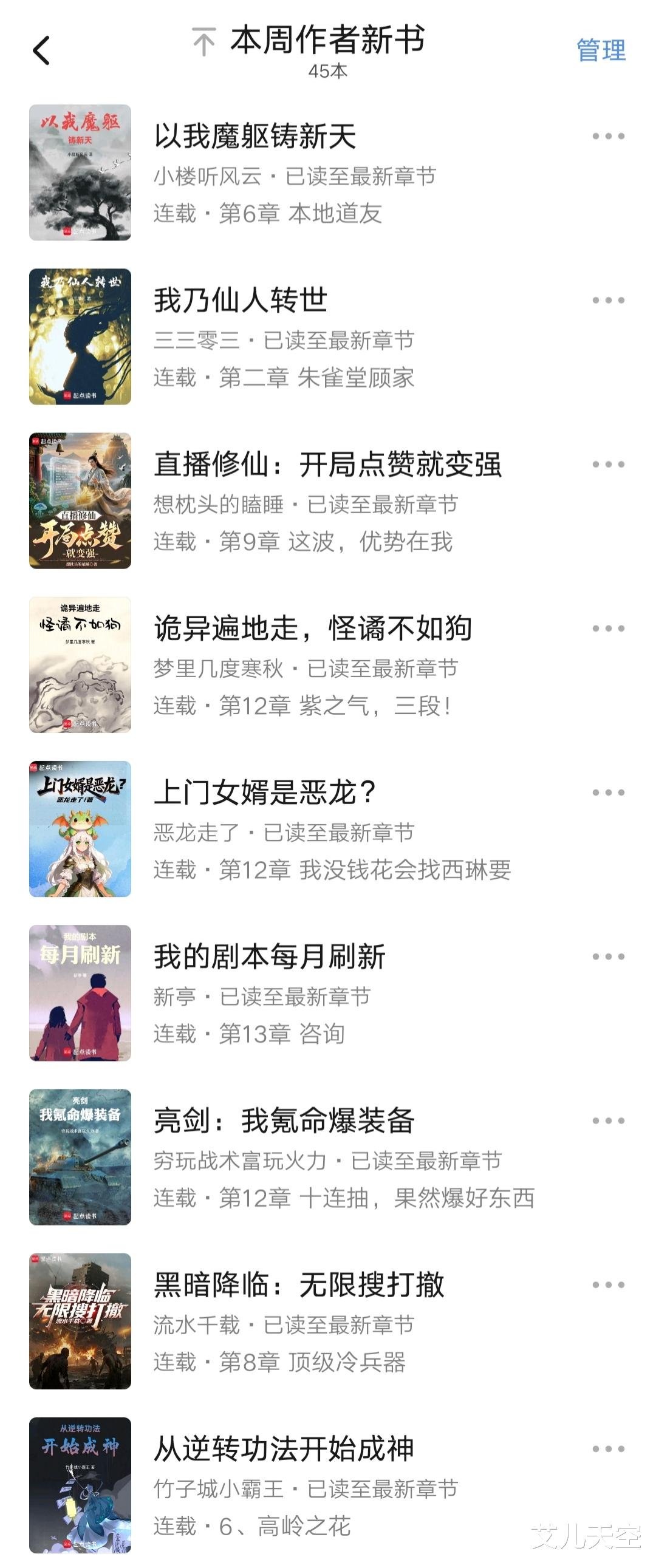Open the options menu for 黑暗降临
Screen dimensions: 656x1568
[x=608, y=1285]
